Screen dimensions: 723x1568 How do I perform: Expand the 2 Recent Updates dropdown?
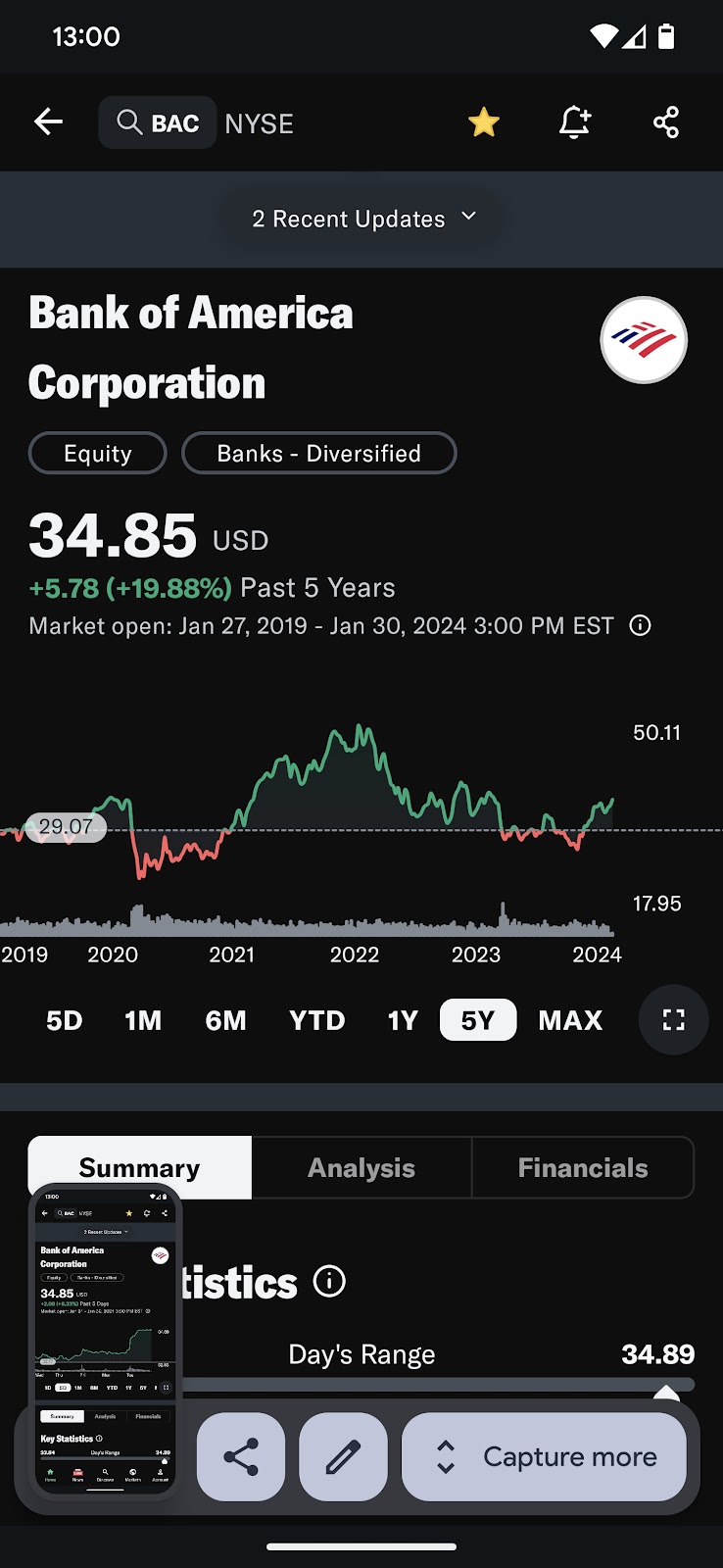pos(363,219)
